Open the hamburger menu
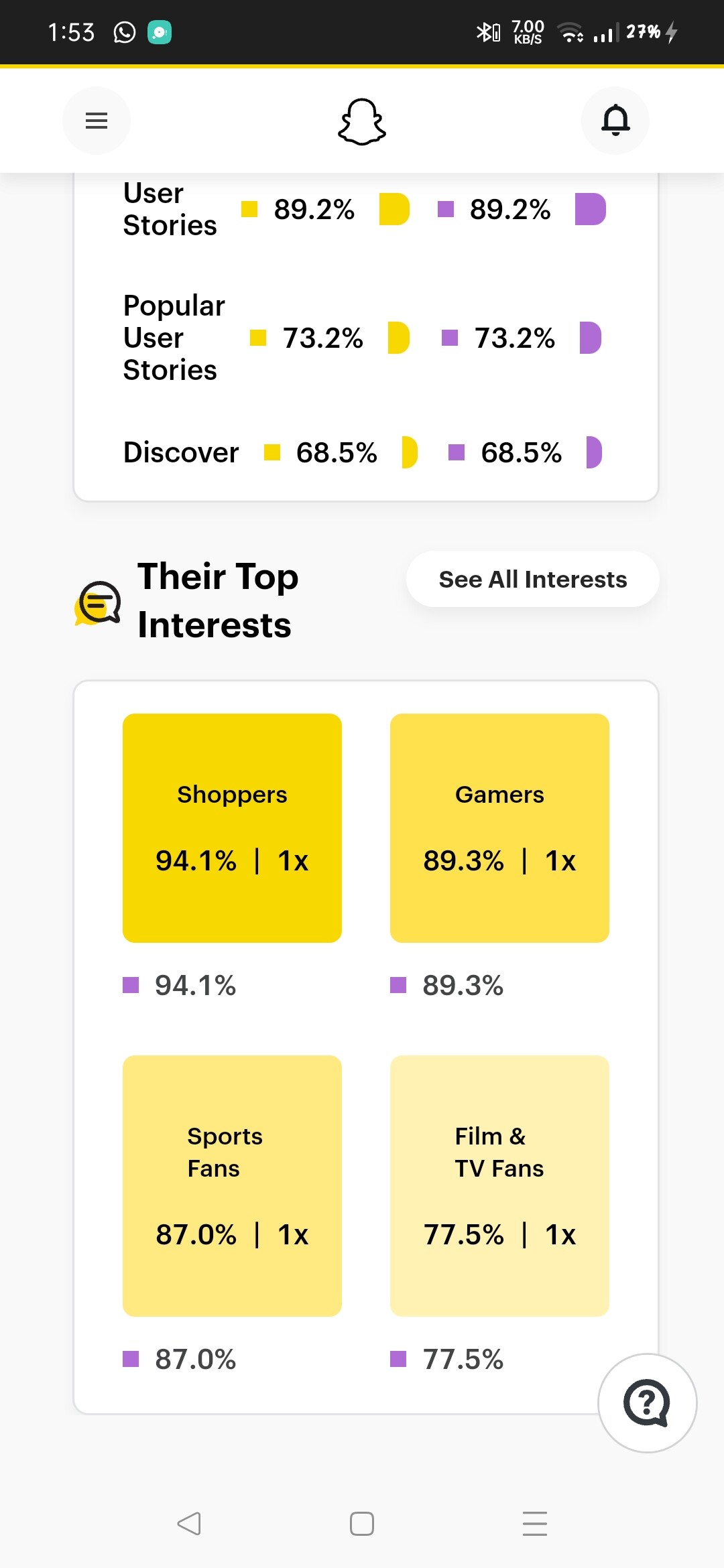 point(97,121)
